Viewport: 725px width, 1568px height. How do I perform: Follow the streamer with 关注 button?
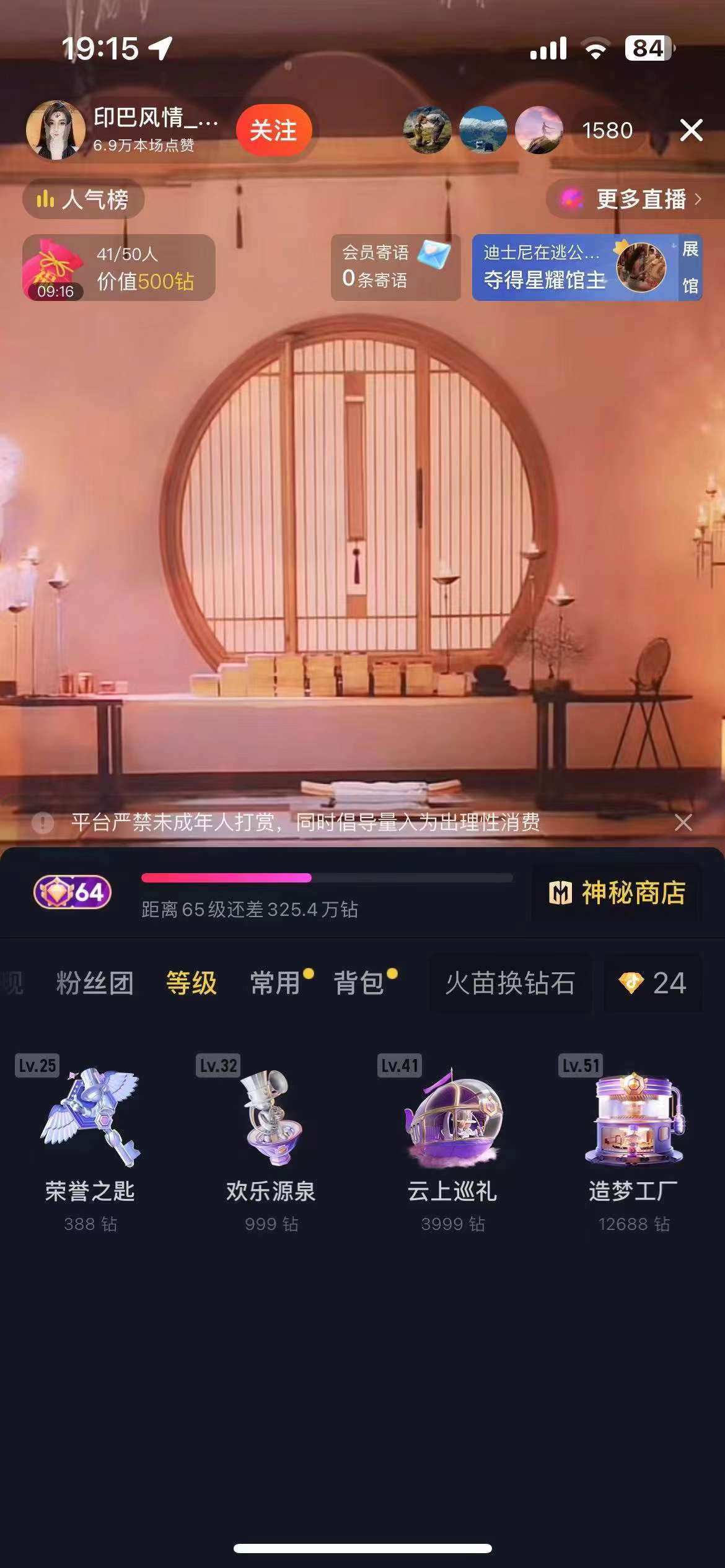point(273,131)
